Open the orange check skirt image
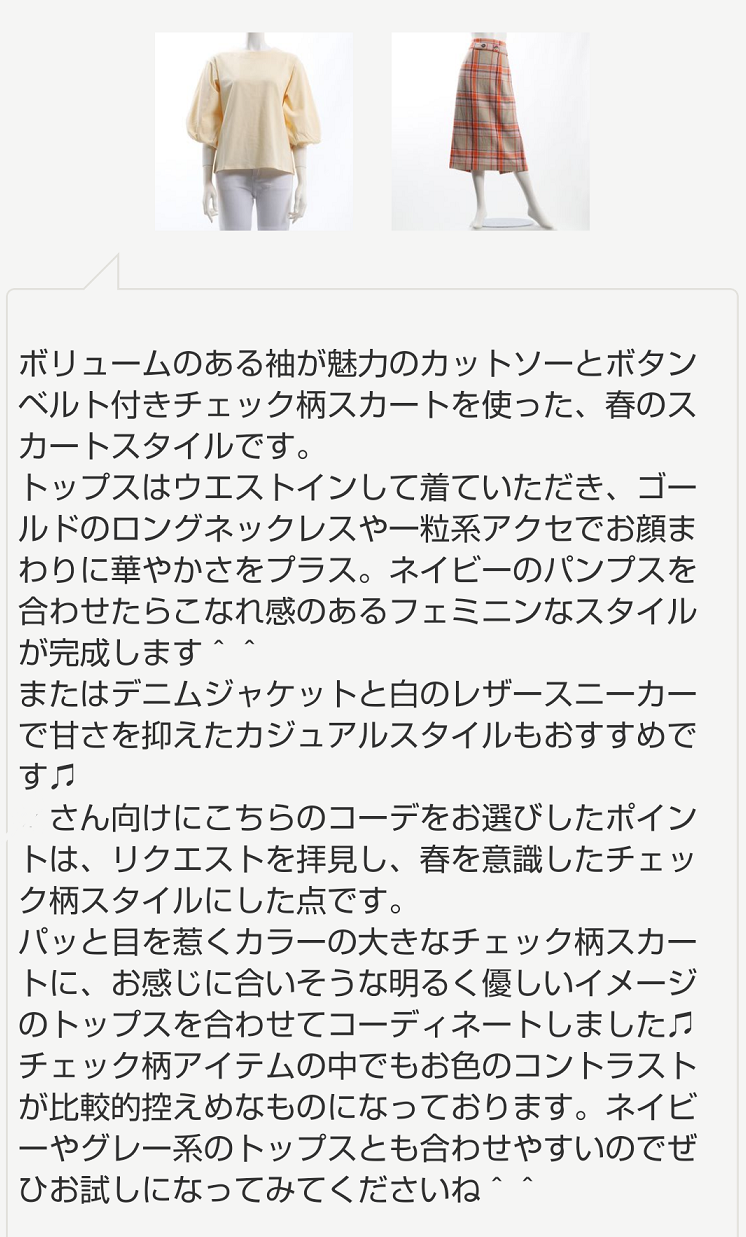 point(490,131)
